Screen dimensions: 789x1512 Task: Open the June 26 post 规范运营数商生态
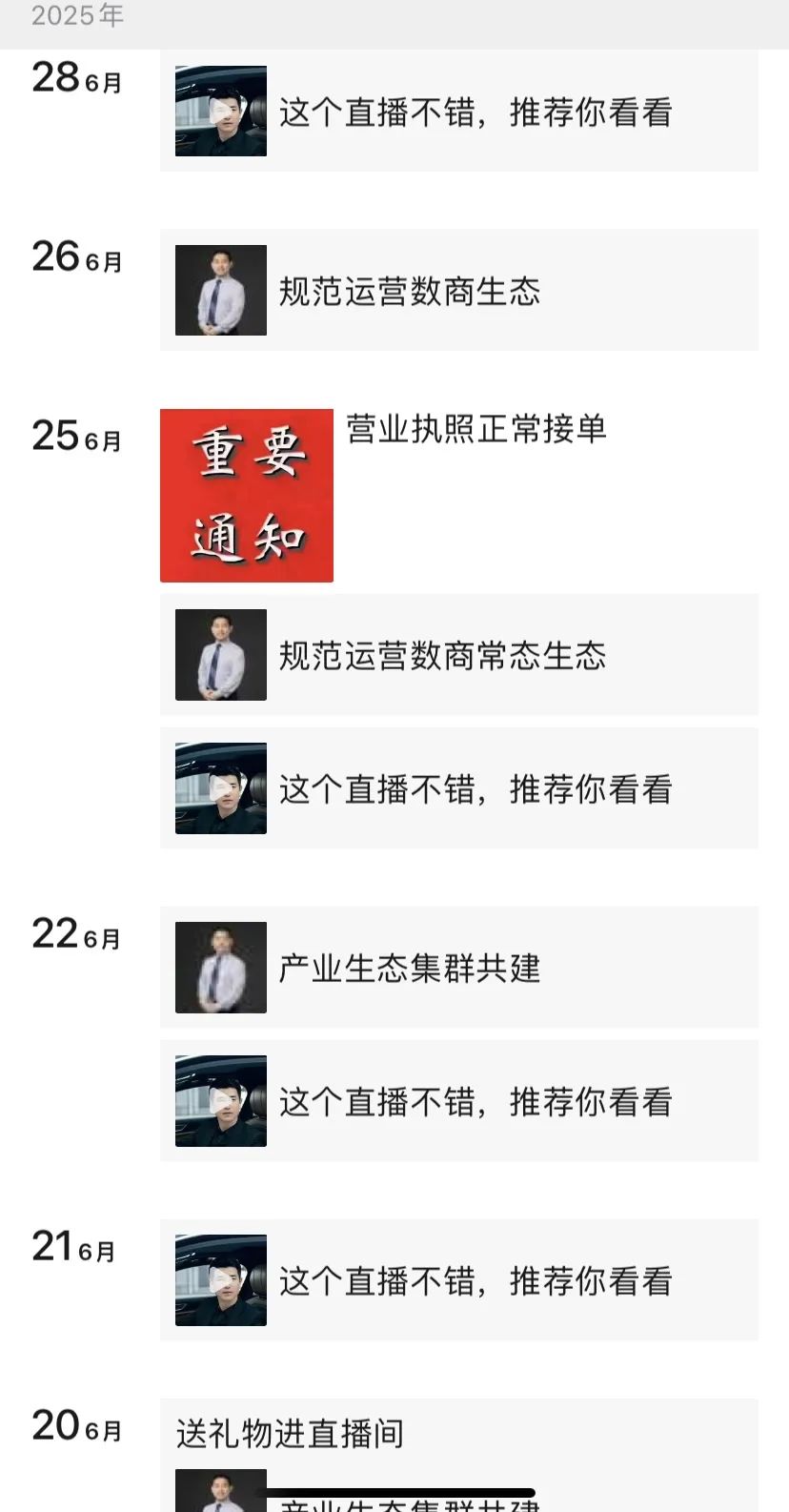click(458, 290)
